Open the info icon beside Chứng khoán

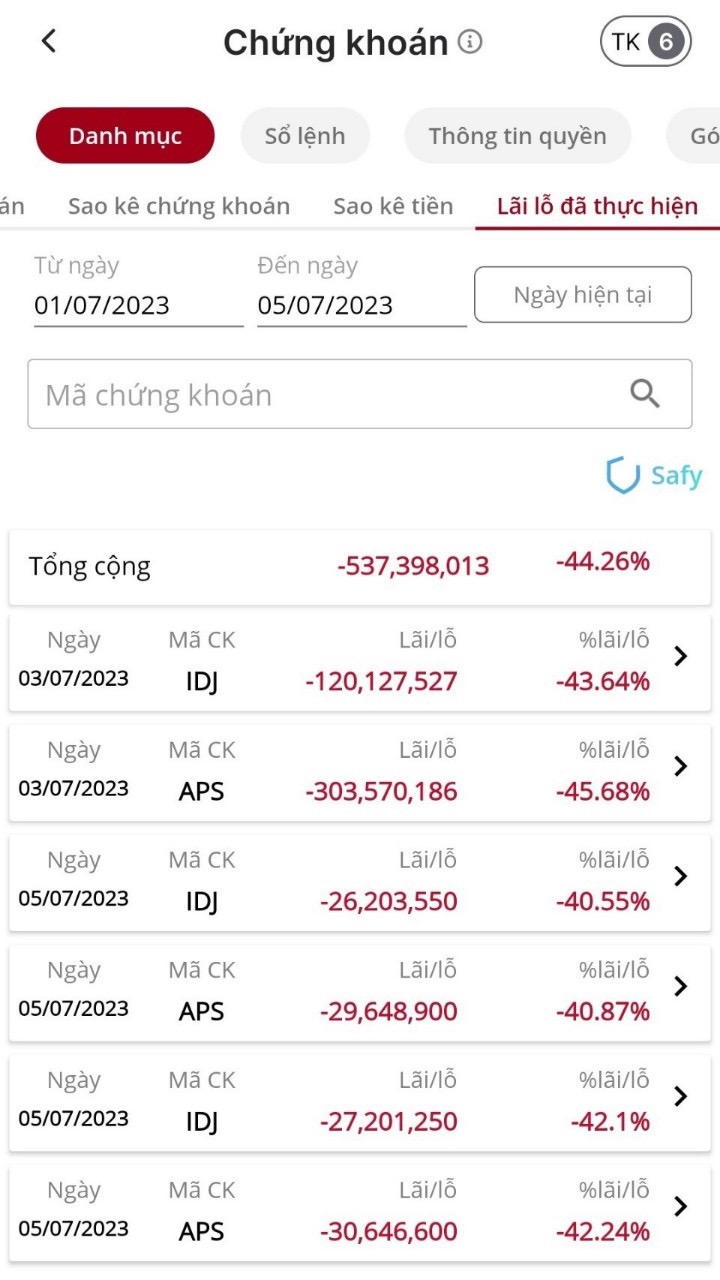click(470, 42)
